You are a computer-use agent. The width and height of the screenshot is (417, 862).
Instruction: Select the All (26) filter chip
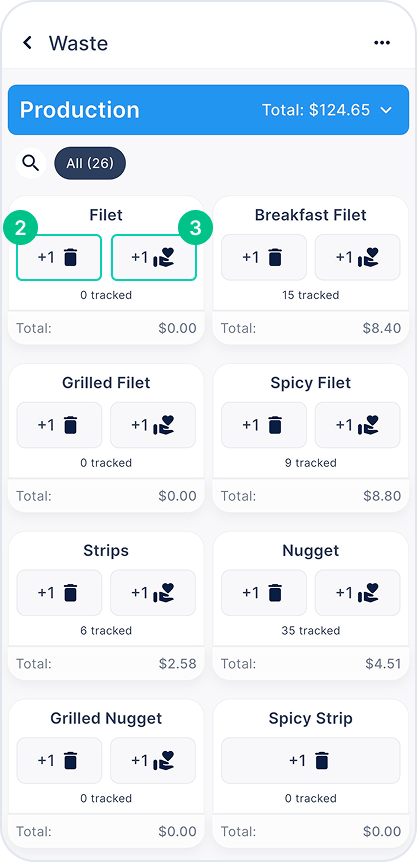(x=90, y=163)
